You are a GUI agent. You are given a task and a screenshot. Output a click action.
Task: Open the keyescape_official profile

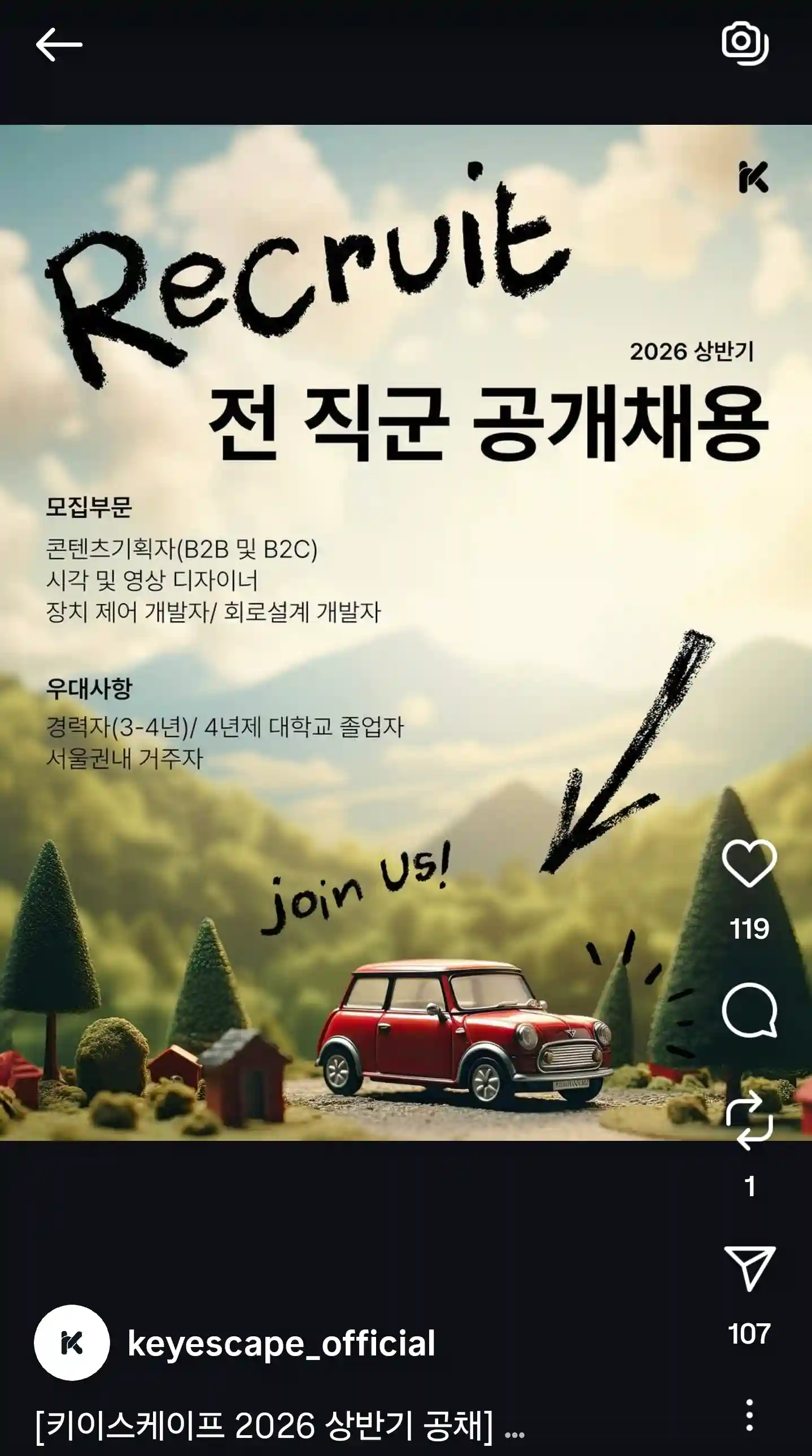tap(281, 1344)
